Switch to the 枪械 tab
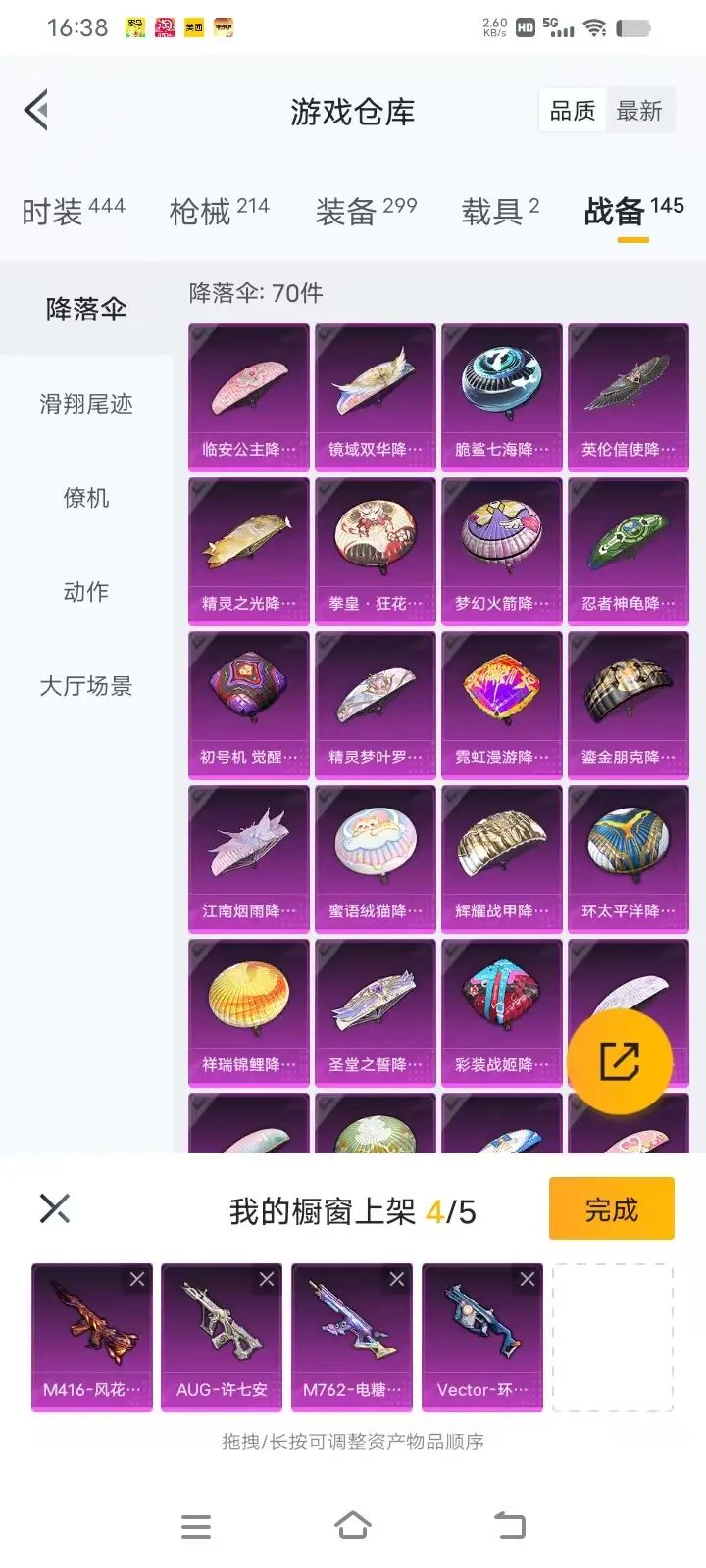706x1568 pixels. 219,210
